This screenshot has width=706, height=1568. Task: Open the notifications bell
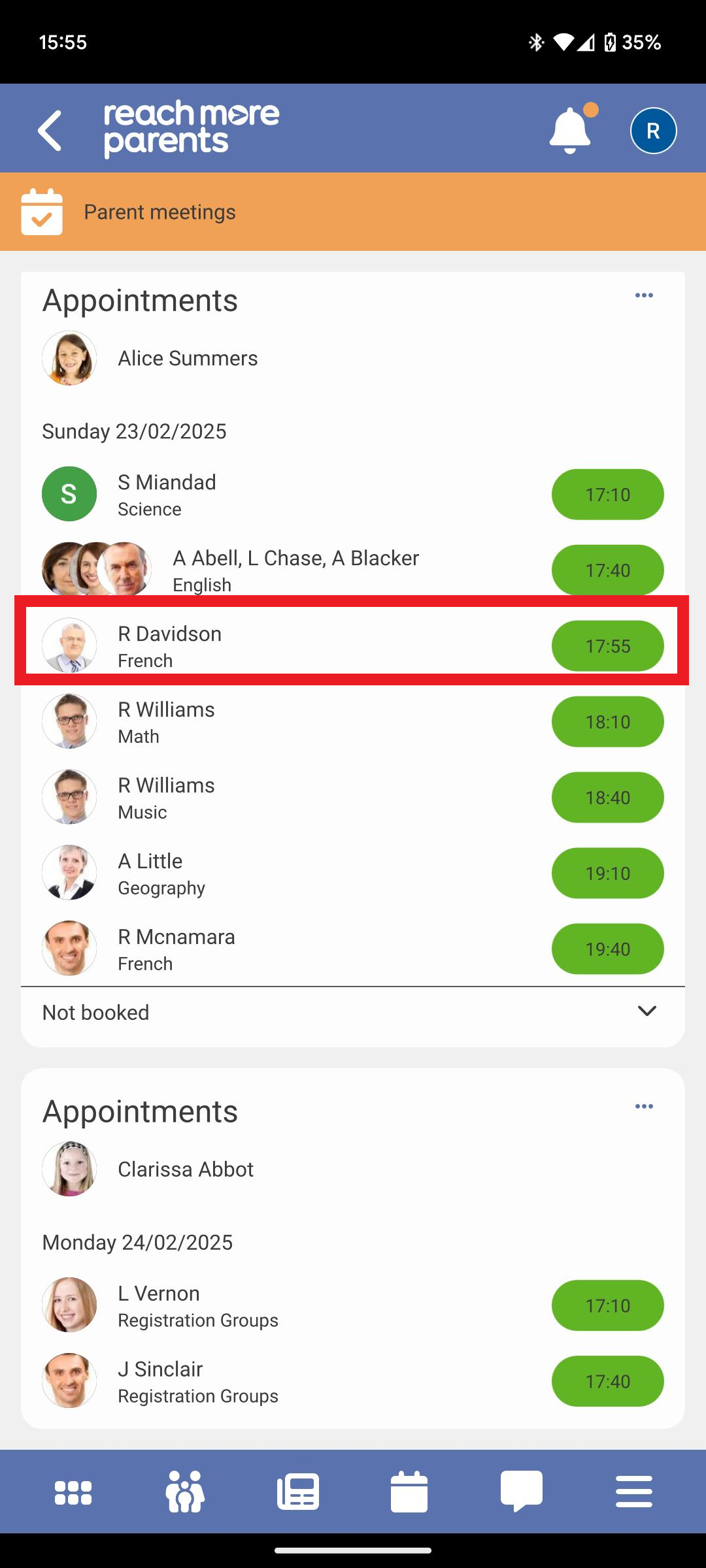570,131
